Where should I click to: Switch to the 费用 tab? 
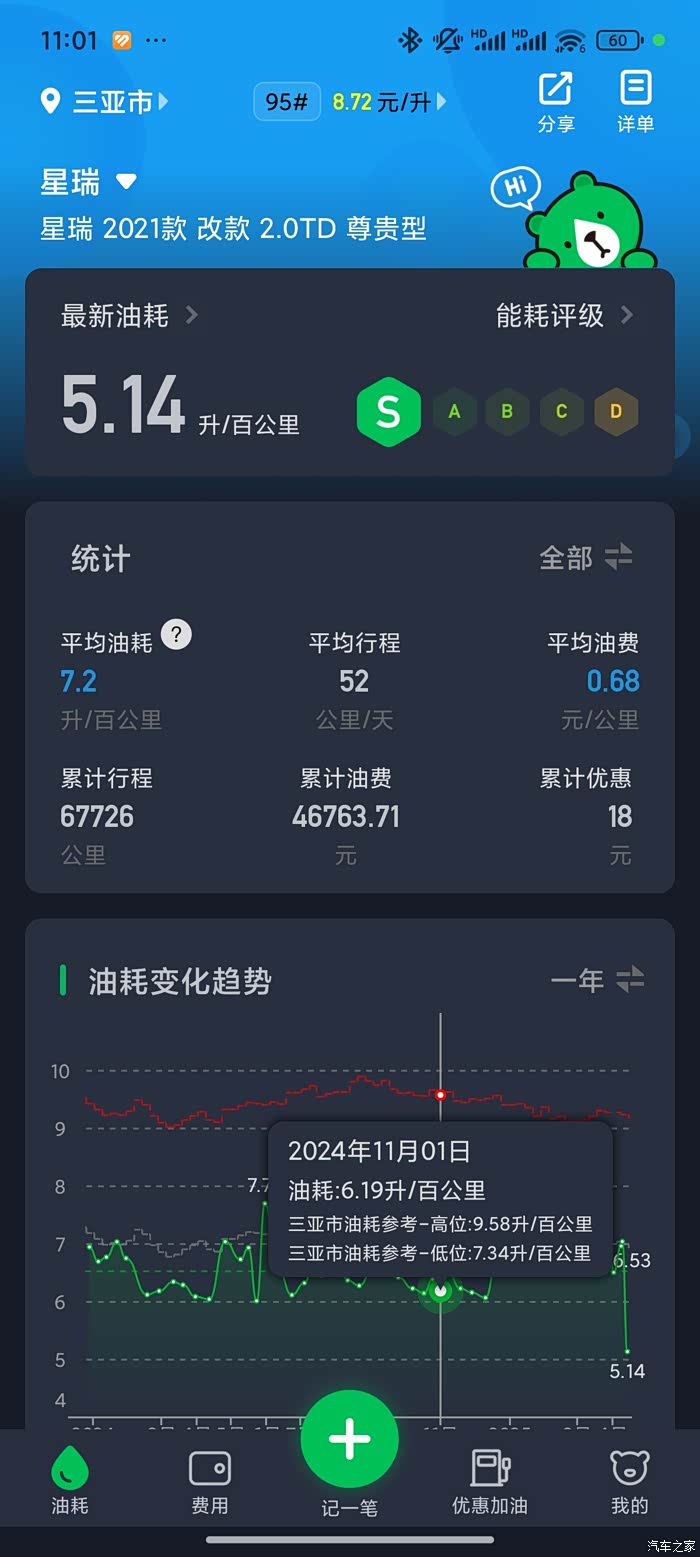coord(210,1482)
